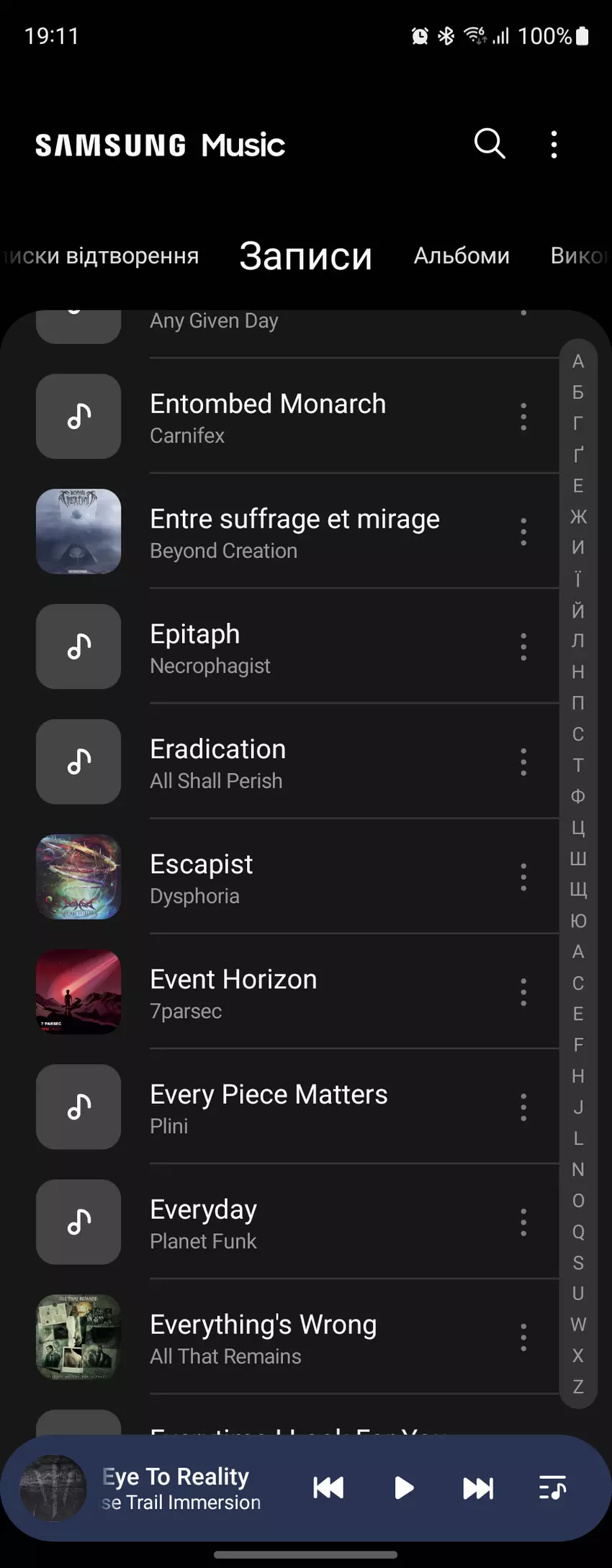Open options for Entombed Monarch
Image resolution: width=612 pixels, height=1568 pixels.
[523, 417]
